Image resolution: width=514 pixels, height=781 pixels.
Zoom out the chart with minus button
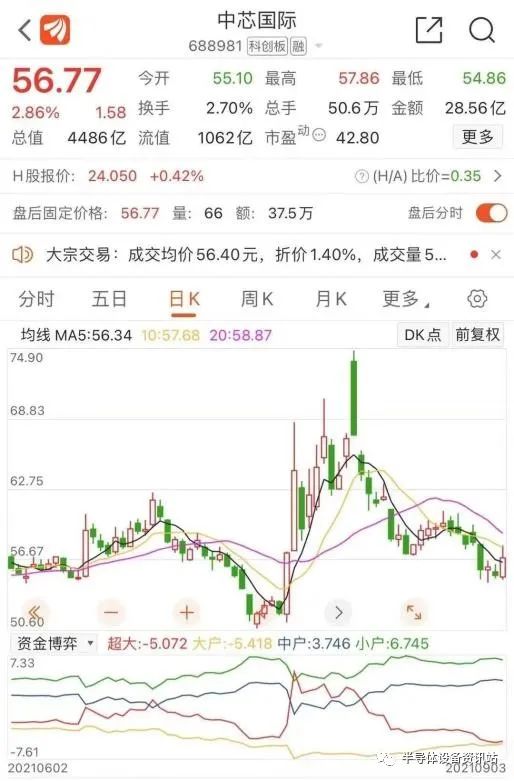point(111,612)
